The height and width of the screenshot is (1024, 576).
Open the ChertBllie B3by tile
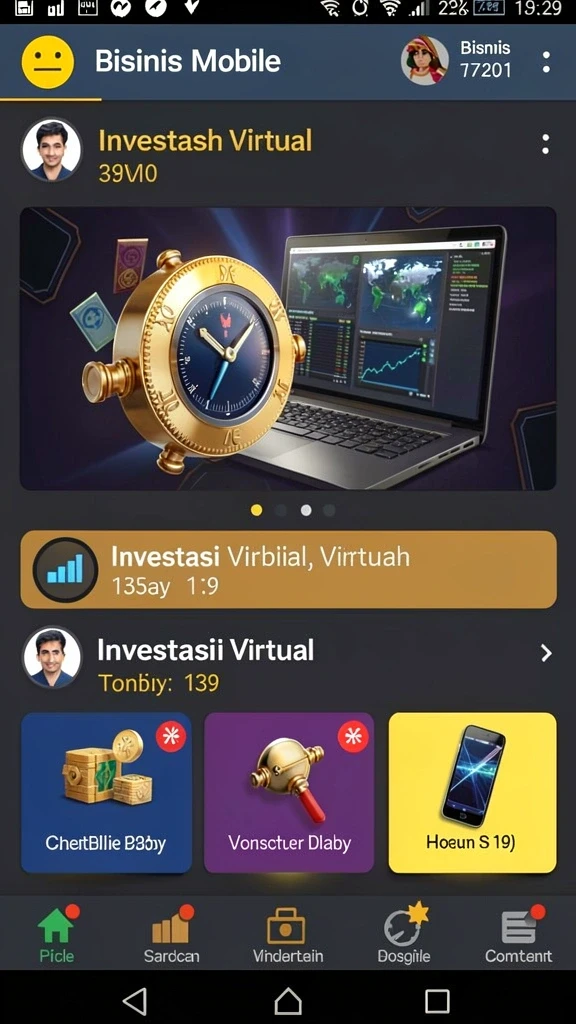click(106, 792)
